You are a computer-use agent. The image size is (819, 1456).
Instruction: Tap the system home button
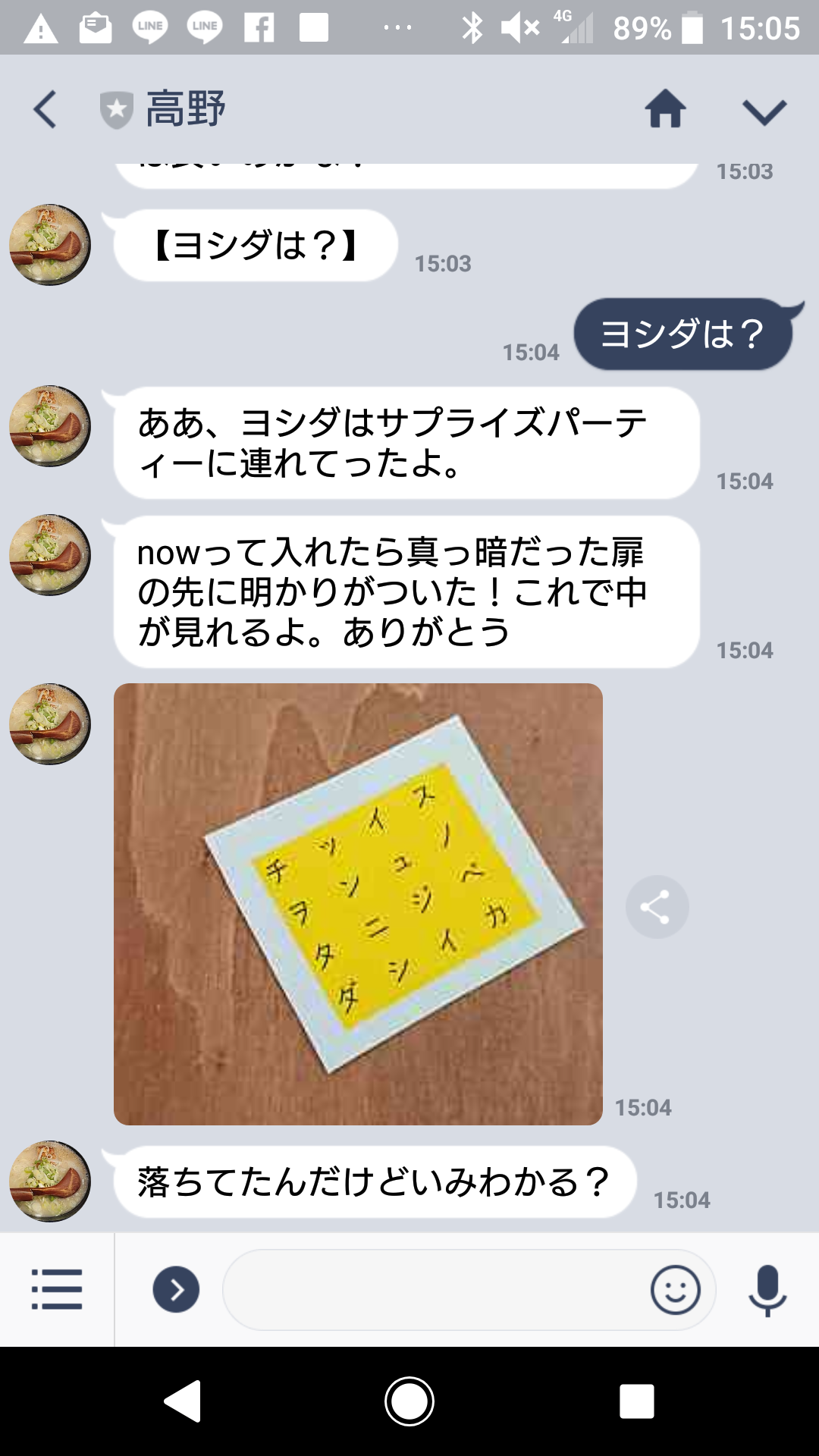point(409,1401)
